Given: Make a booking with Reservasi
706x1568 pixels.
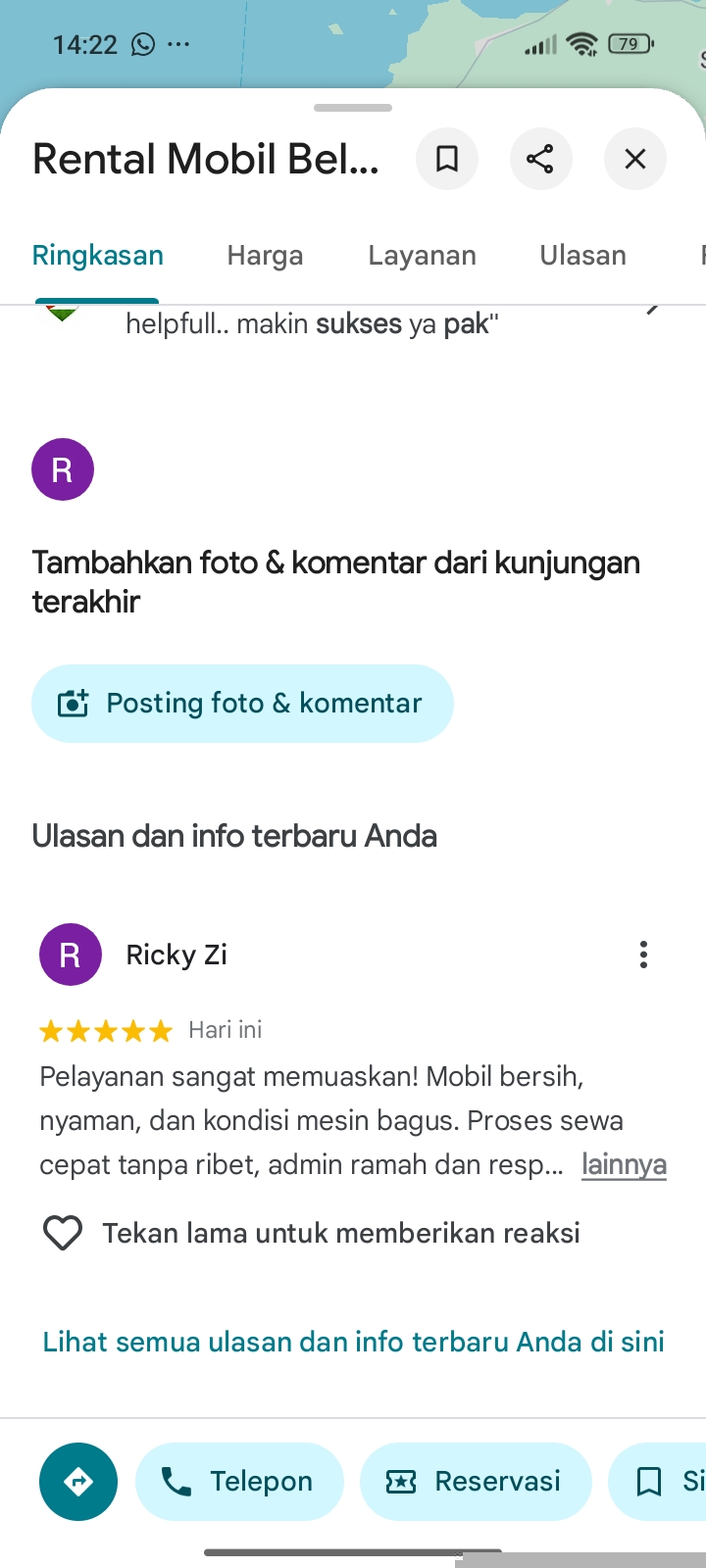Looking at the screenshot, I should [x=476, y=1482].
